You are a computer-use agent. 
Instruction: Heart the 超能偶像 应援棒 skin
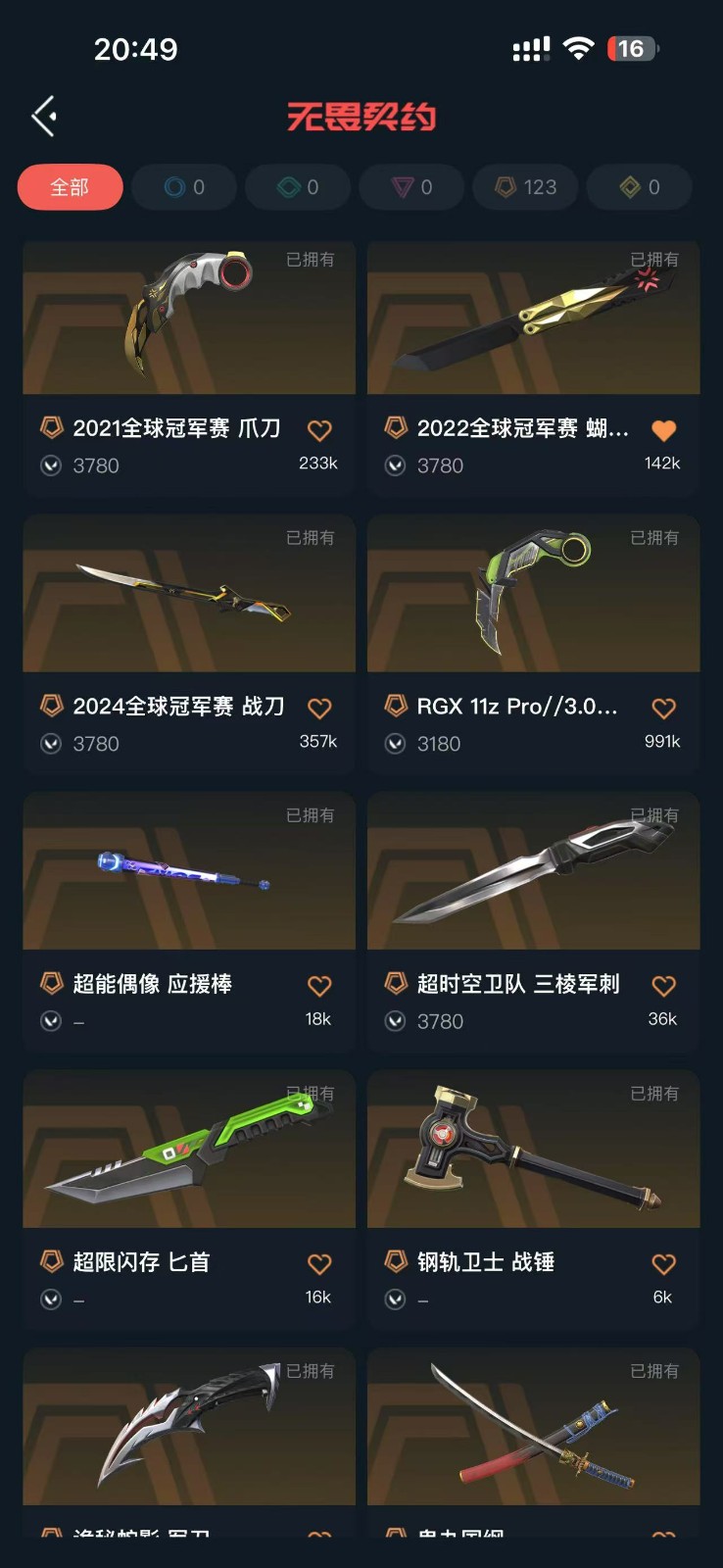319,986
